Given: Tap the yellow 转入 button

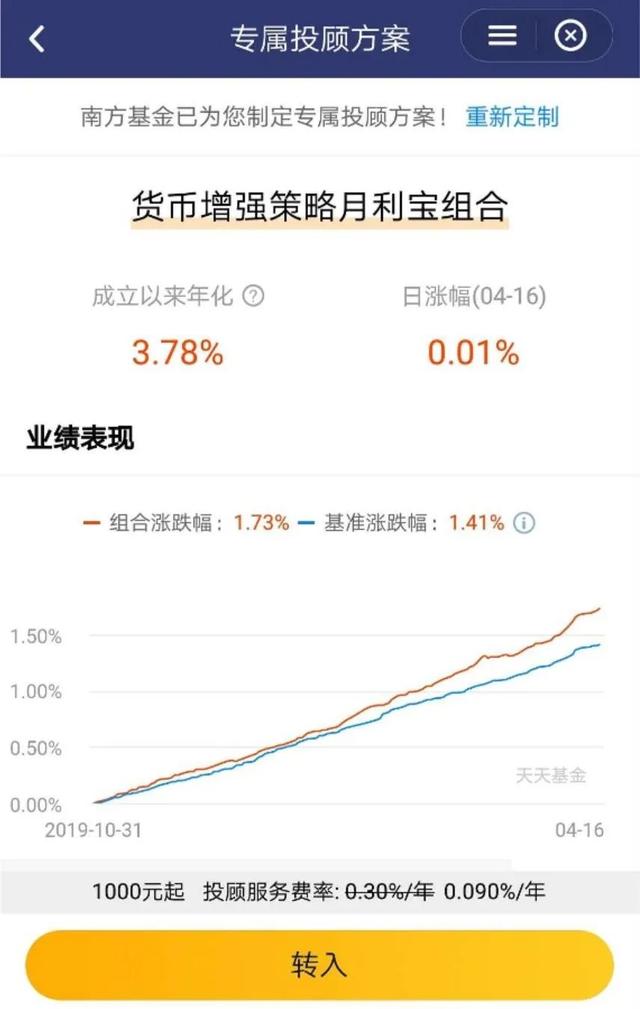Looking at the screenshot, I should [319, 964].
